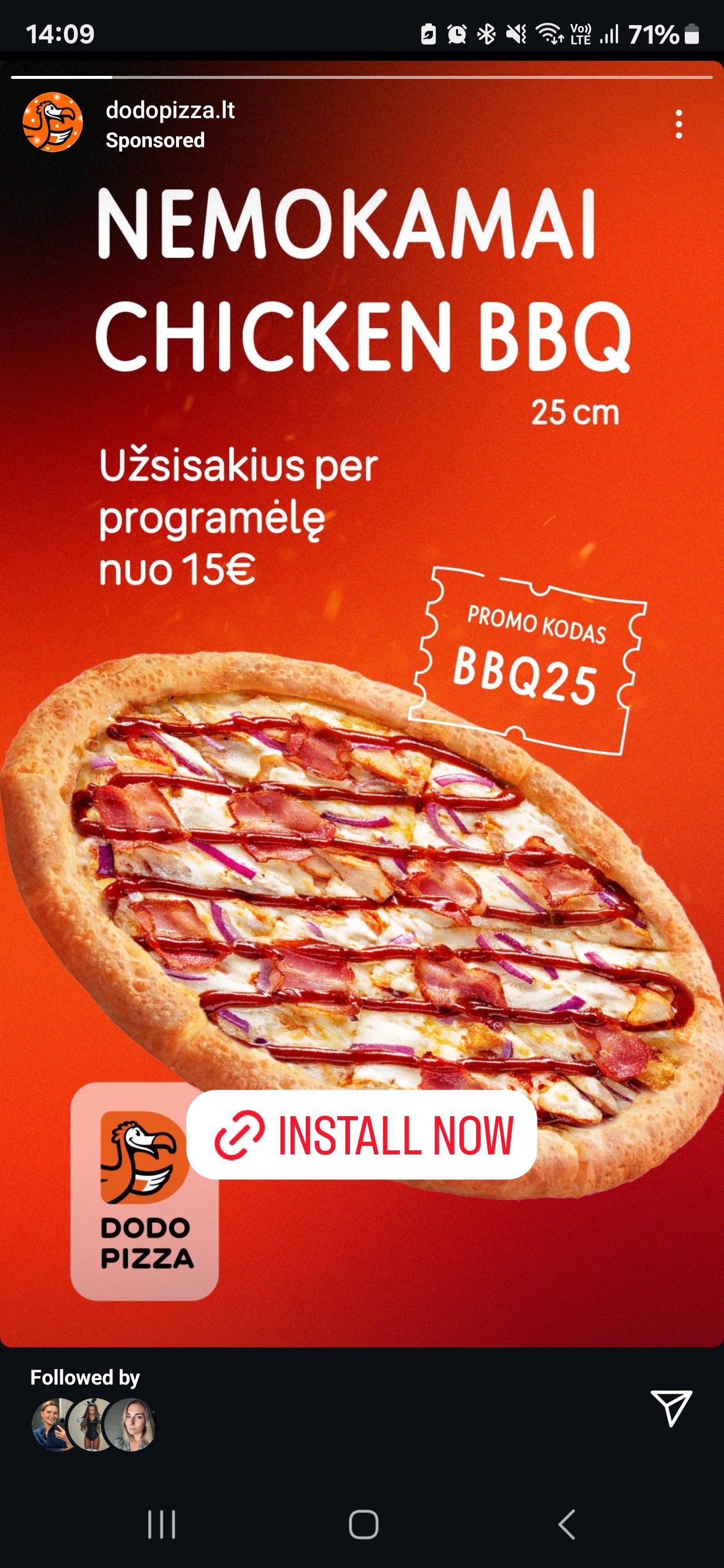Screen dimensions: 724x1568
Task: Open the dodopizza.lt account name
Action: coord(170,110)
